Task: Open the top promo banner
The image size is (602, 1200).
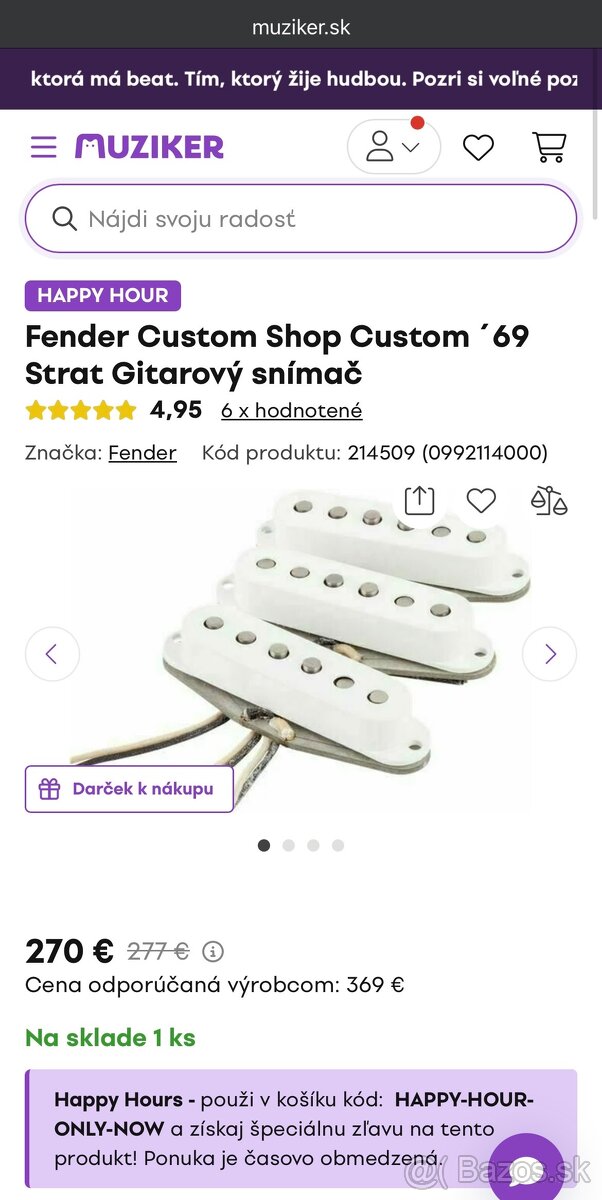Action: [300, 78]
